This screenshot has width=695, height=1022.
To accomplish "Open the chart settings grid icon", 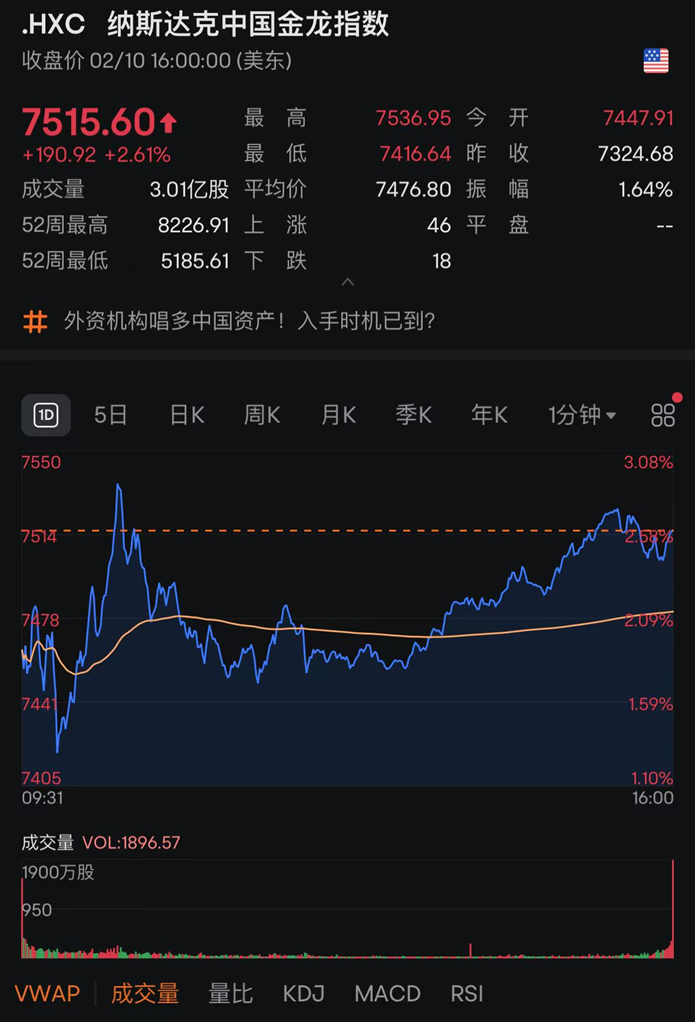I will point(663,416).
